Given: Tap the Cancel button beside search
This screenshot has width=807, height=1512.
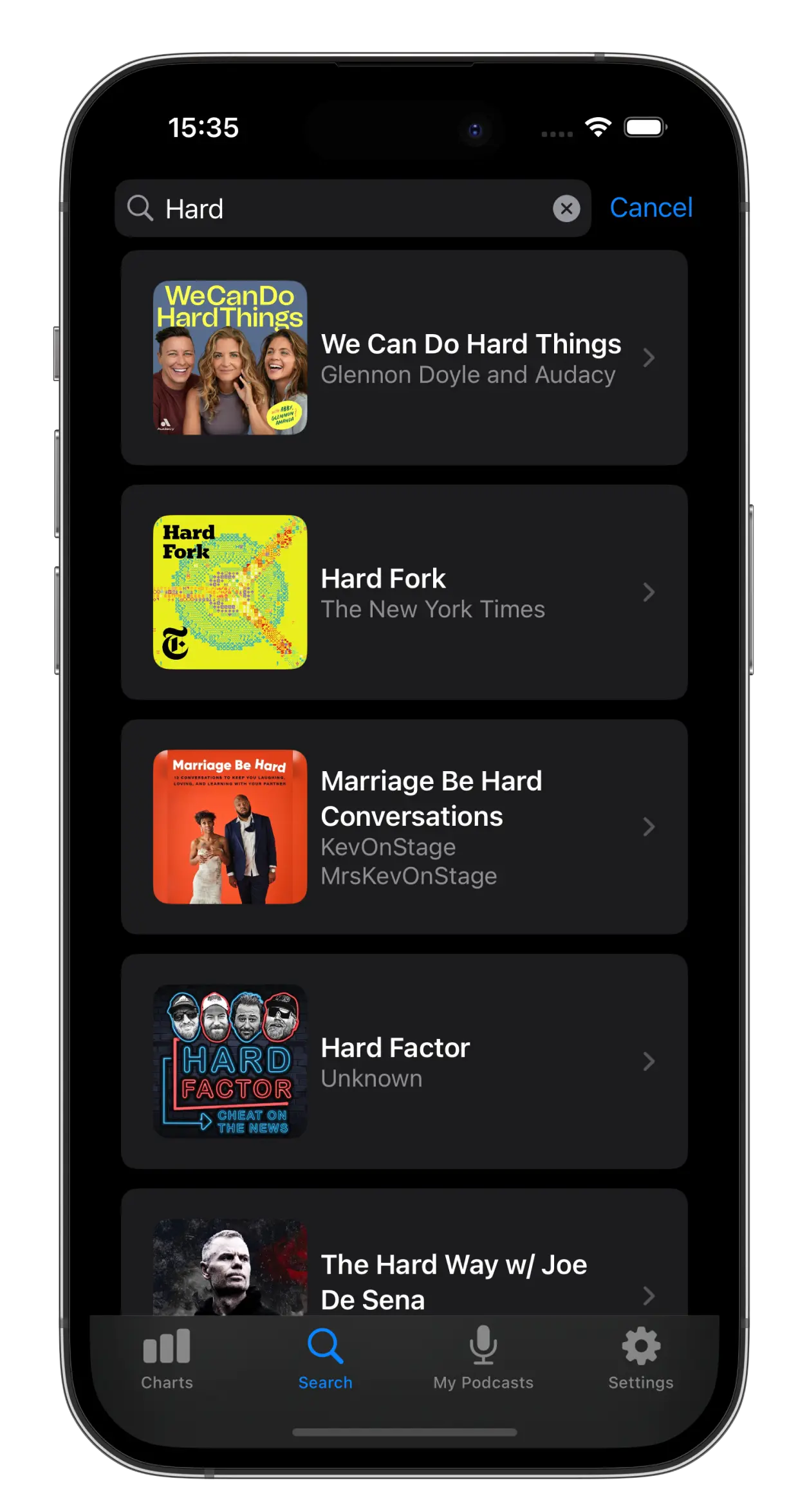Looking at the screenshot, I should (x=651, y=208).
